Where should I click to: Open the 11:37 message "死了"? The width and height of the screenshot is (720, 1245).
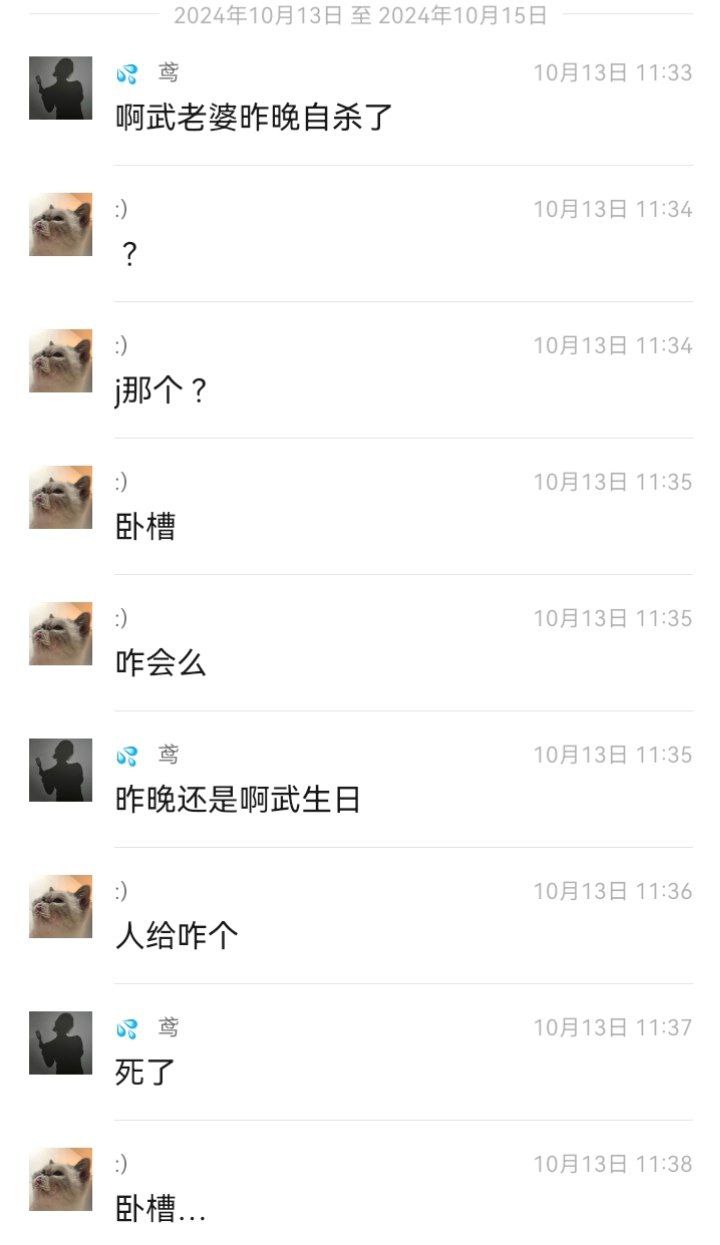pos(146,1072)
